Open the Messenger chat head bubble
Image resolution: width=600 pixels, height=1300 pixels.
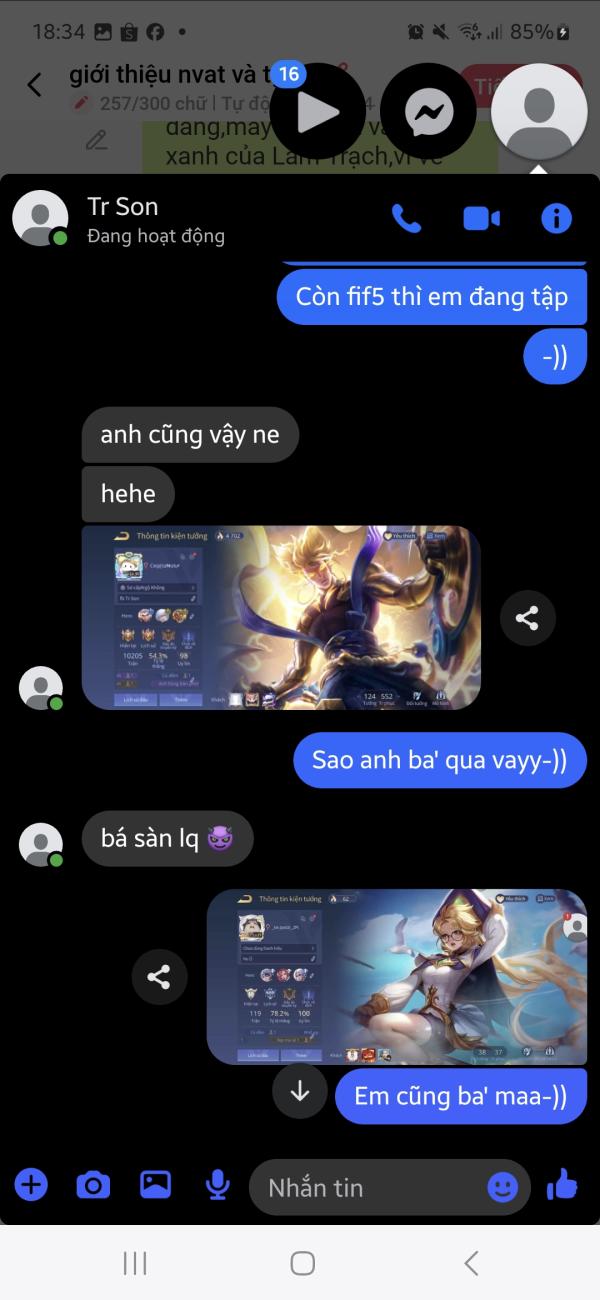429,112
